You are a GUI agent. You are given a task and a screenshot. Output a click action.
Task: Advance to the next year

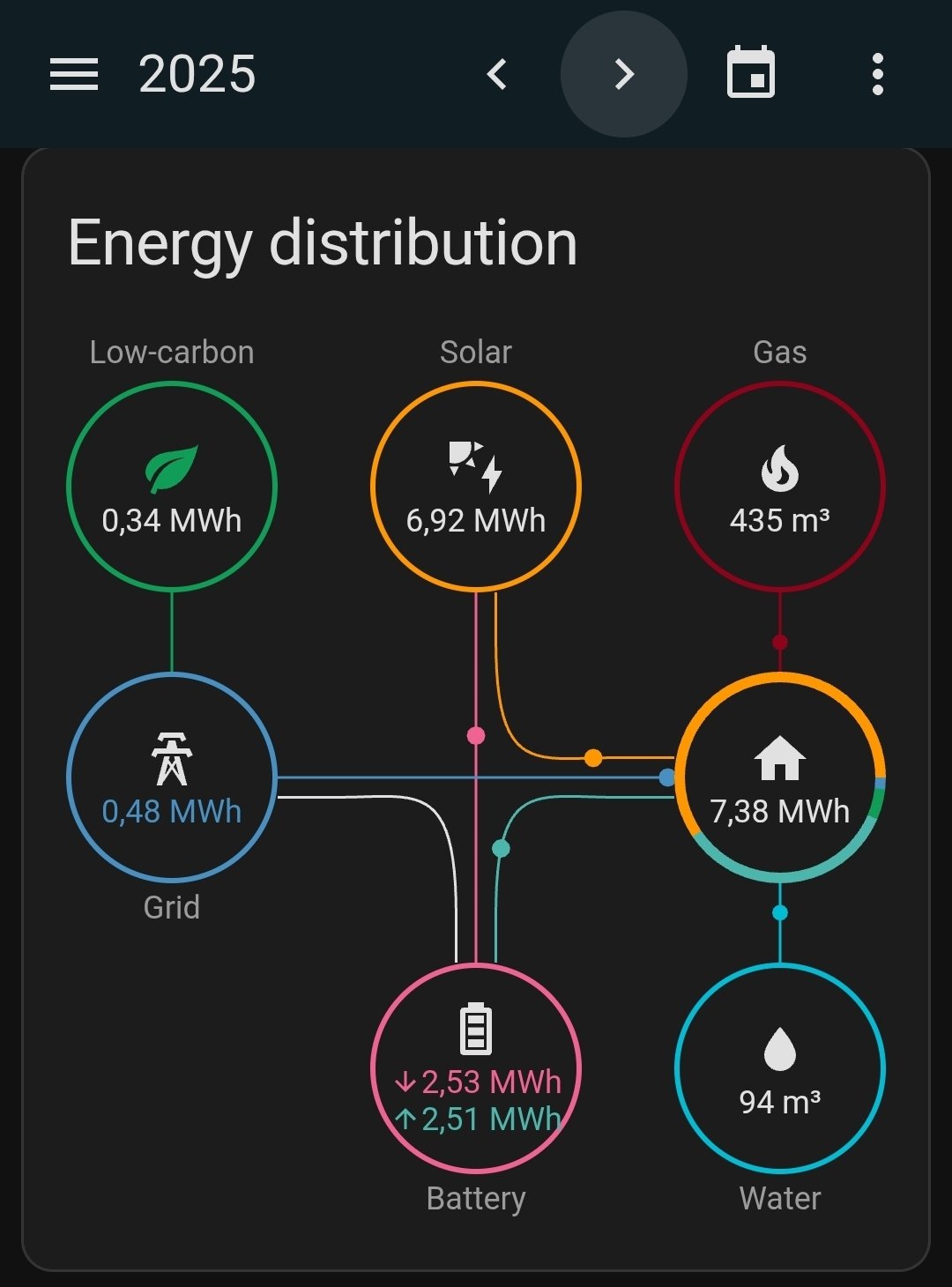pyautogui.click(x=624, y=74)
